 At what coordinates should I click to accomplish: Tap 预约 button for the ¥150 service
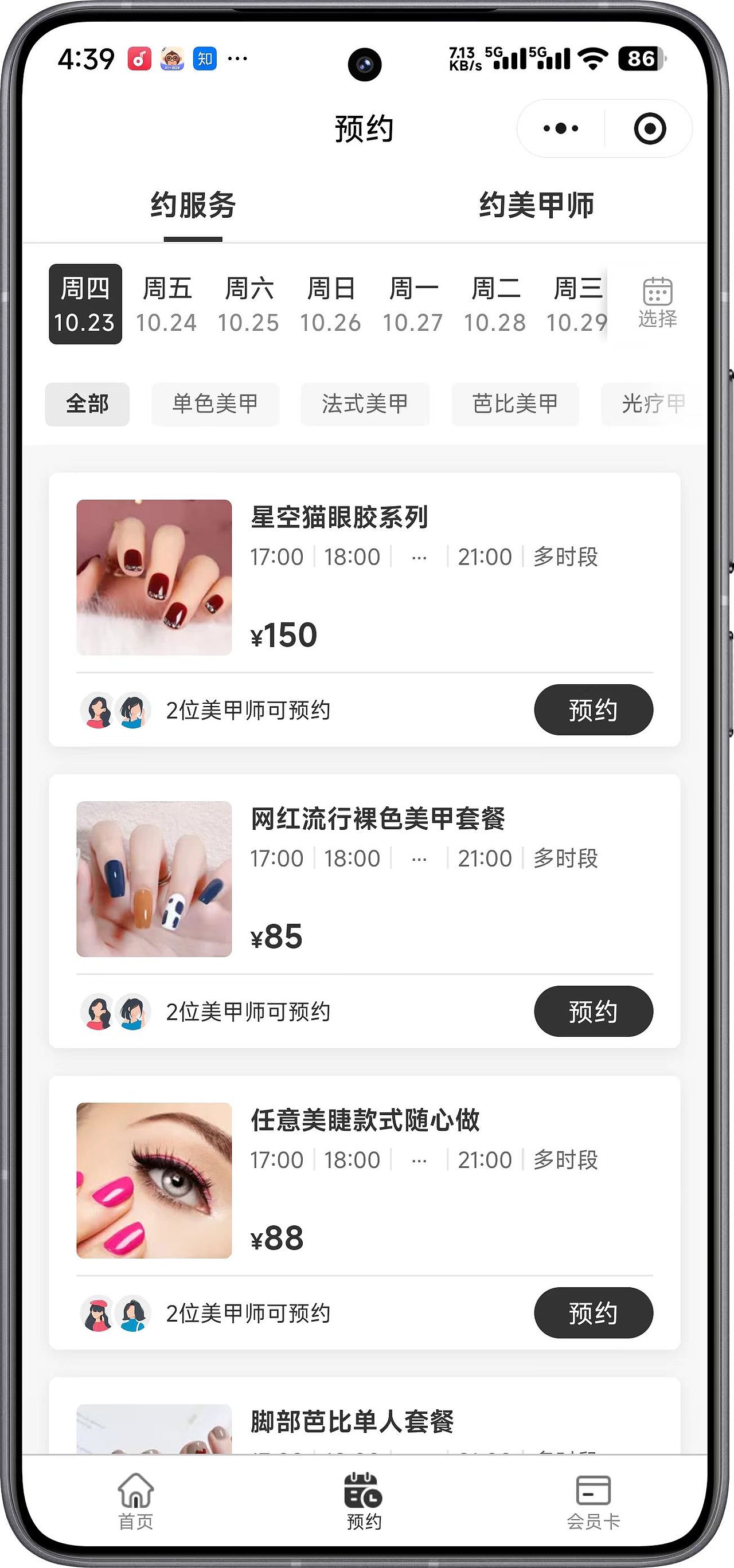(x=594, y=709)
